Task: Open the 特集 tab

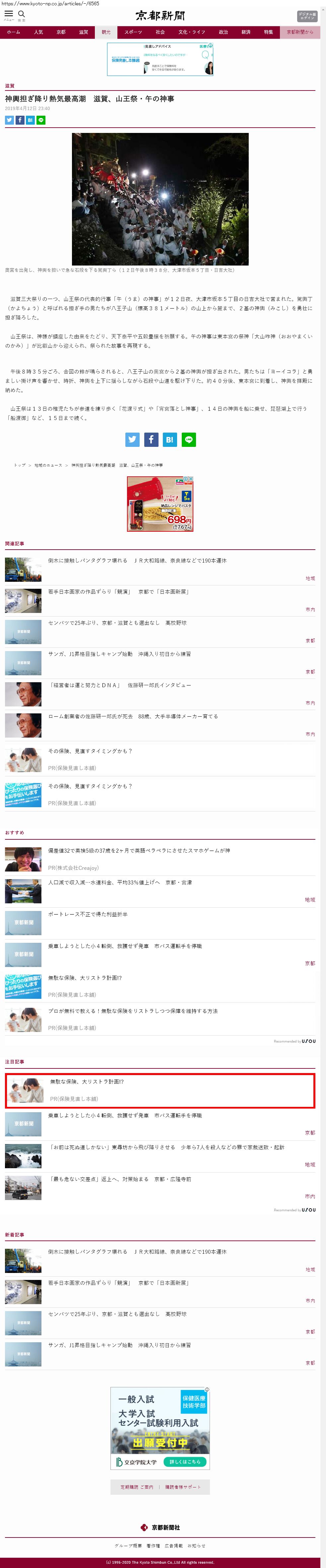Action: click(x=268, y=32)
